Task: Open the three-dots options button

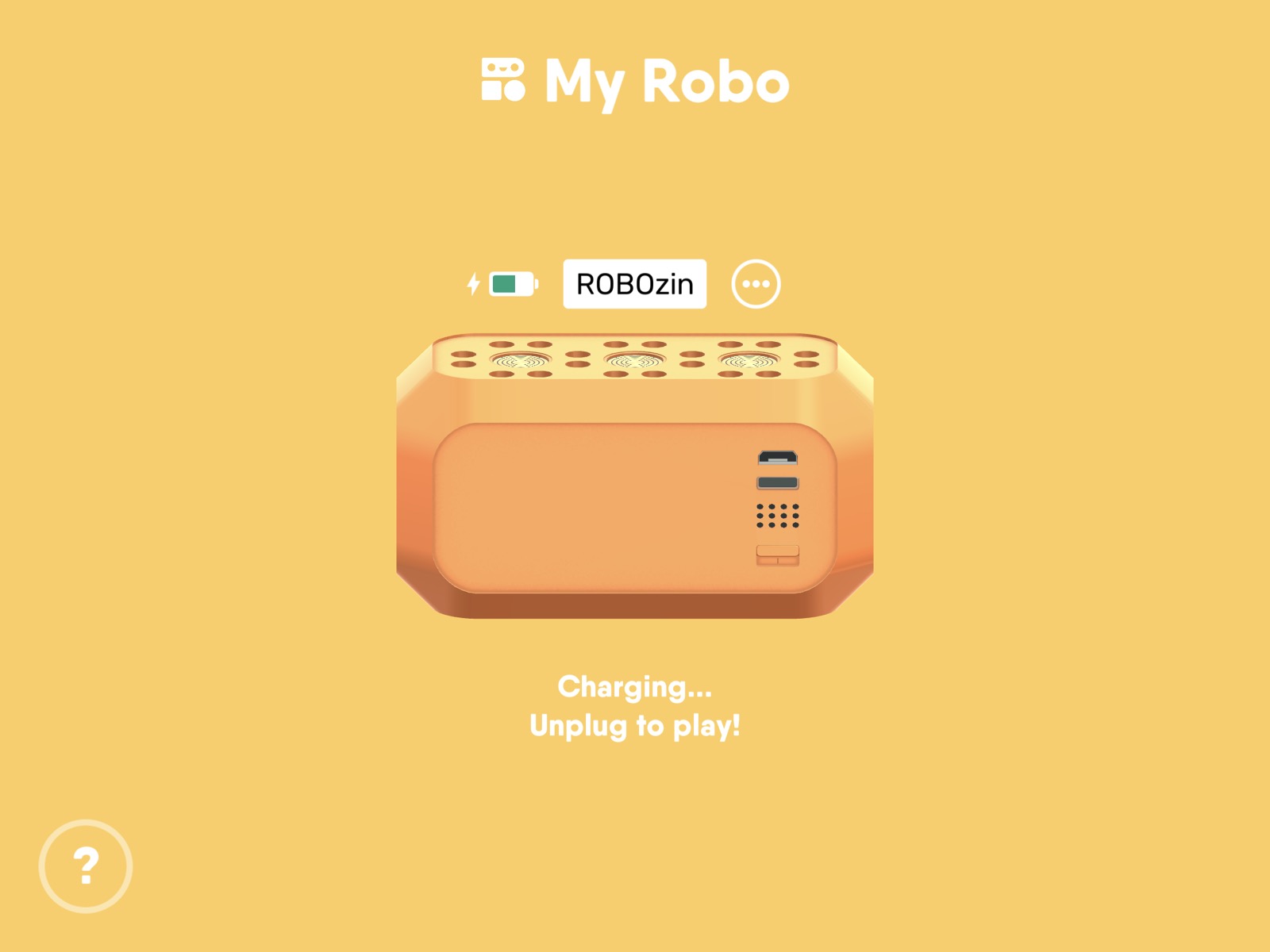Action: pos(755,284)
